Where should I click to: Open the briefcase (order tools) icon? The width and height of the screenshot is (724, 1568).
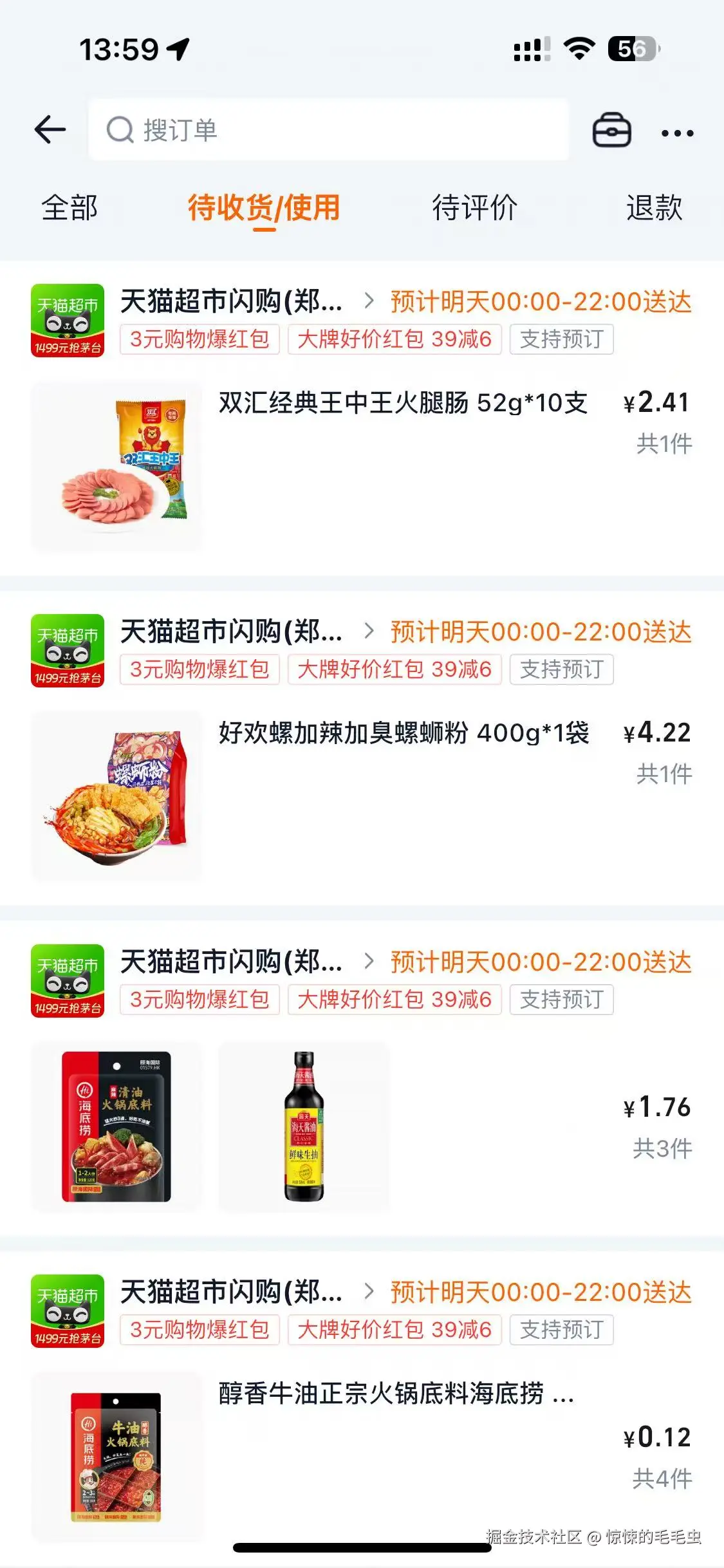pyautogui.click(x=611, y=131)
